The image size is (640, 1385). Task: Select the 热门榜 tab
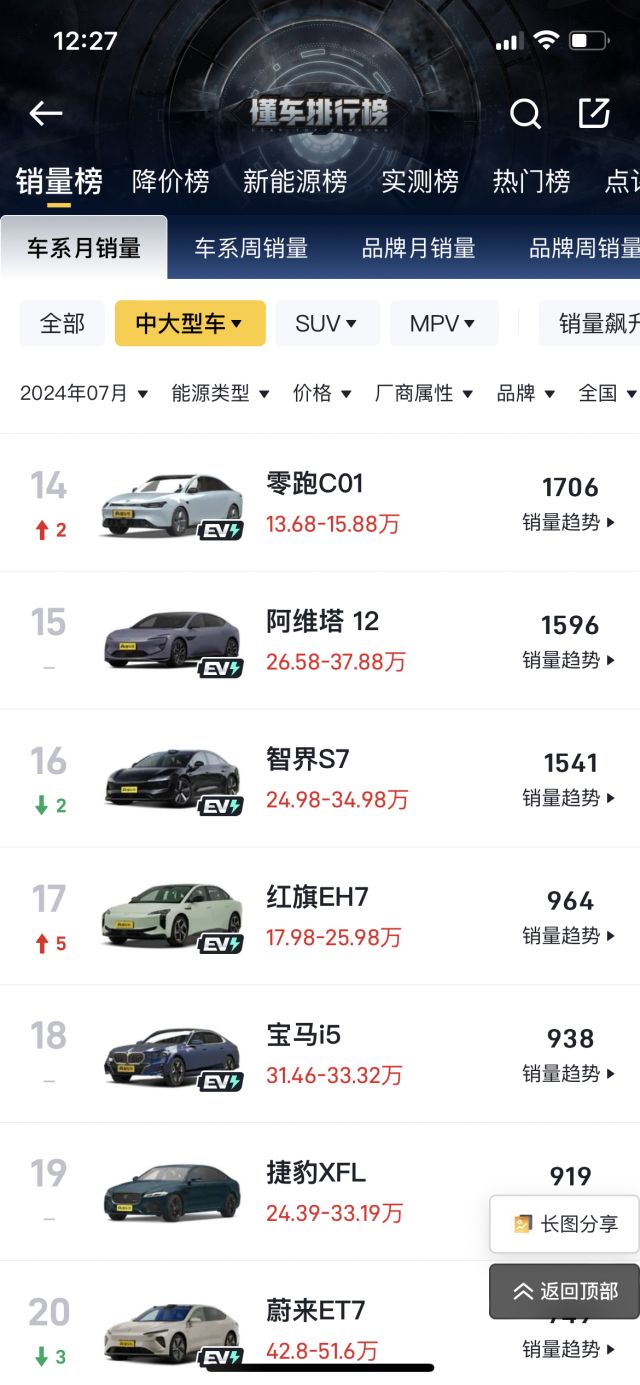tap(531, 182)
